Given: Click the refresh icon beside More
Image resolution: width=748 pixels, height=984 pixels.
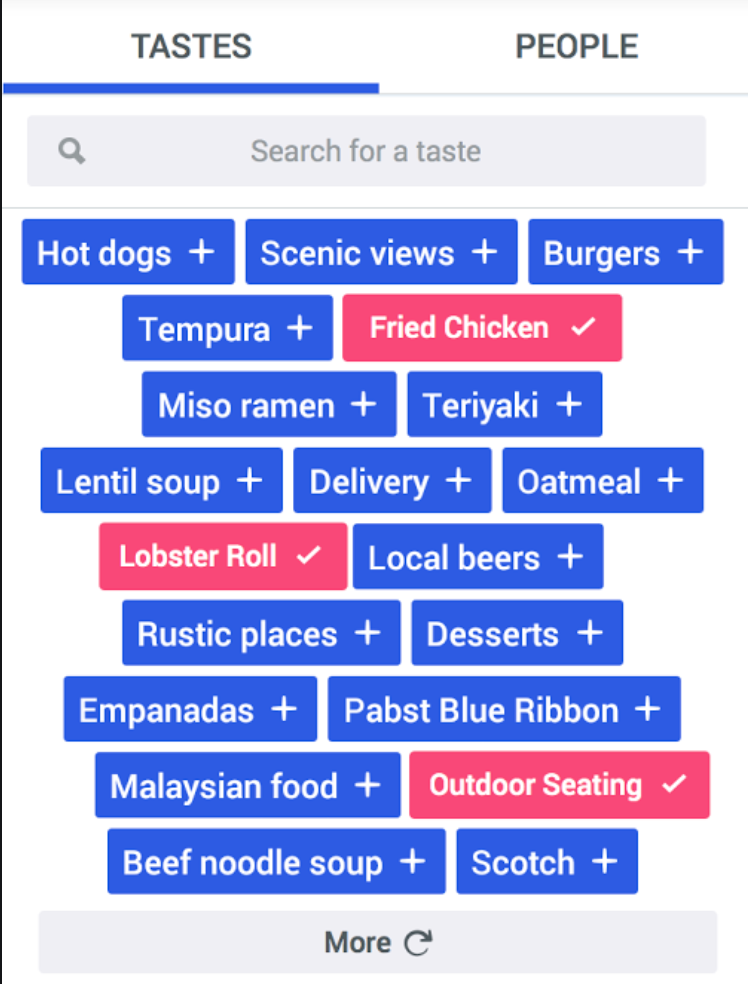Looking at the screenshot, I should coord(423,941).
